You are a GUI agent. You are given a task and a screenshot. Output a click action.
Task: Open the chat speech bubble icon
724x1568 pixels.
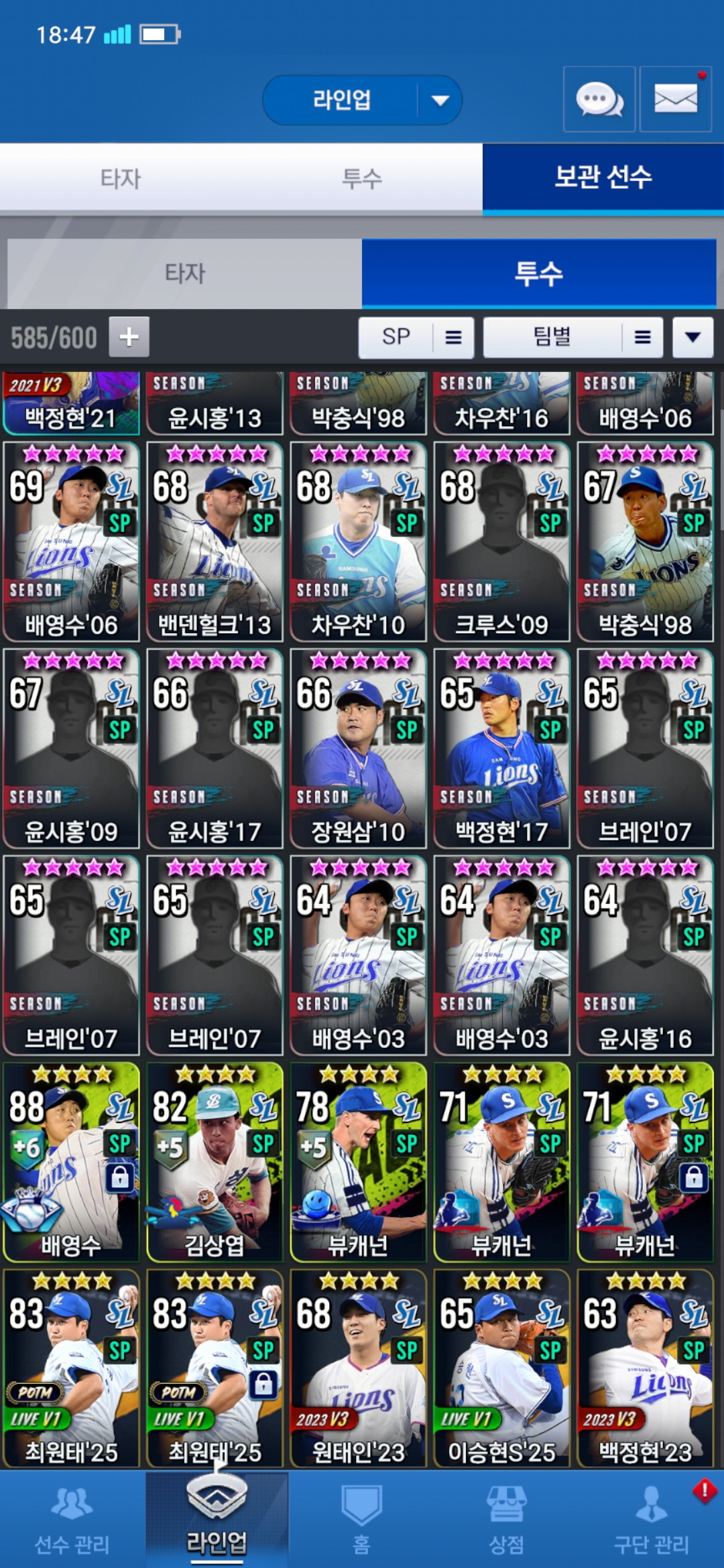coord(599,99)
